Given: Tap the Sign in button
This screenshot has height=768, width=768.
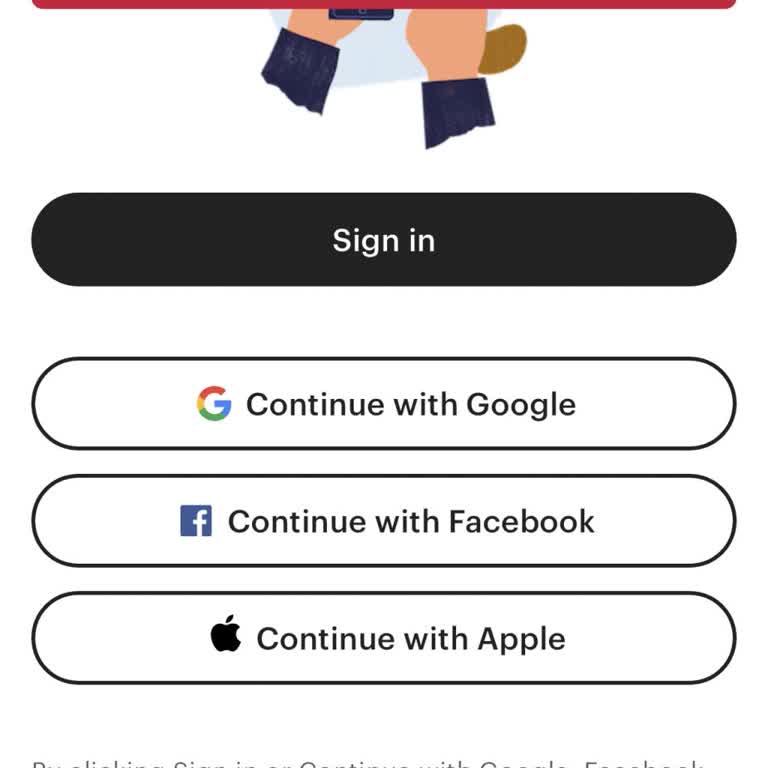Looking at the screenshot, I should pos(384,240).
